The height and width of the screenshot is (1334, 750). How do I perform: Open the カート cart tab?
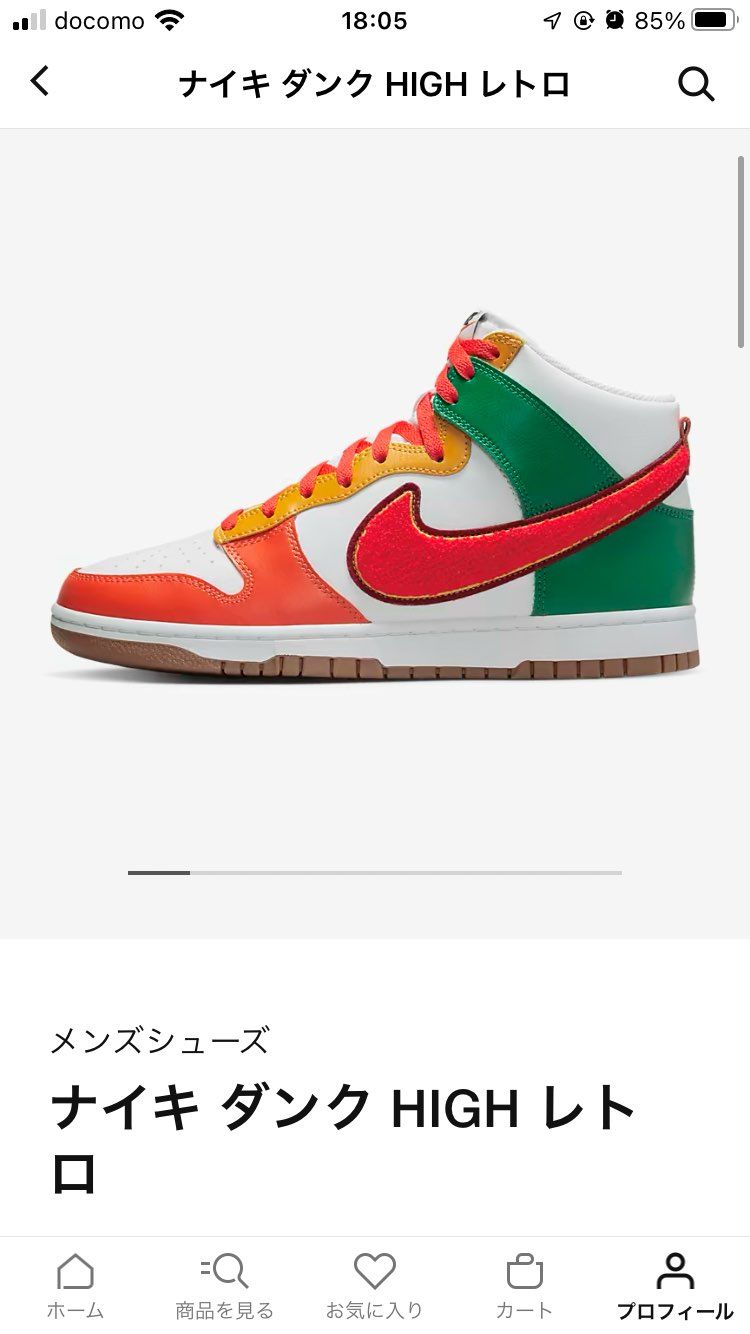(x=524, y=1286)
